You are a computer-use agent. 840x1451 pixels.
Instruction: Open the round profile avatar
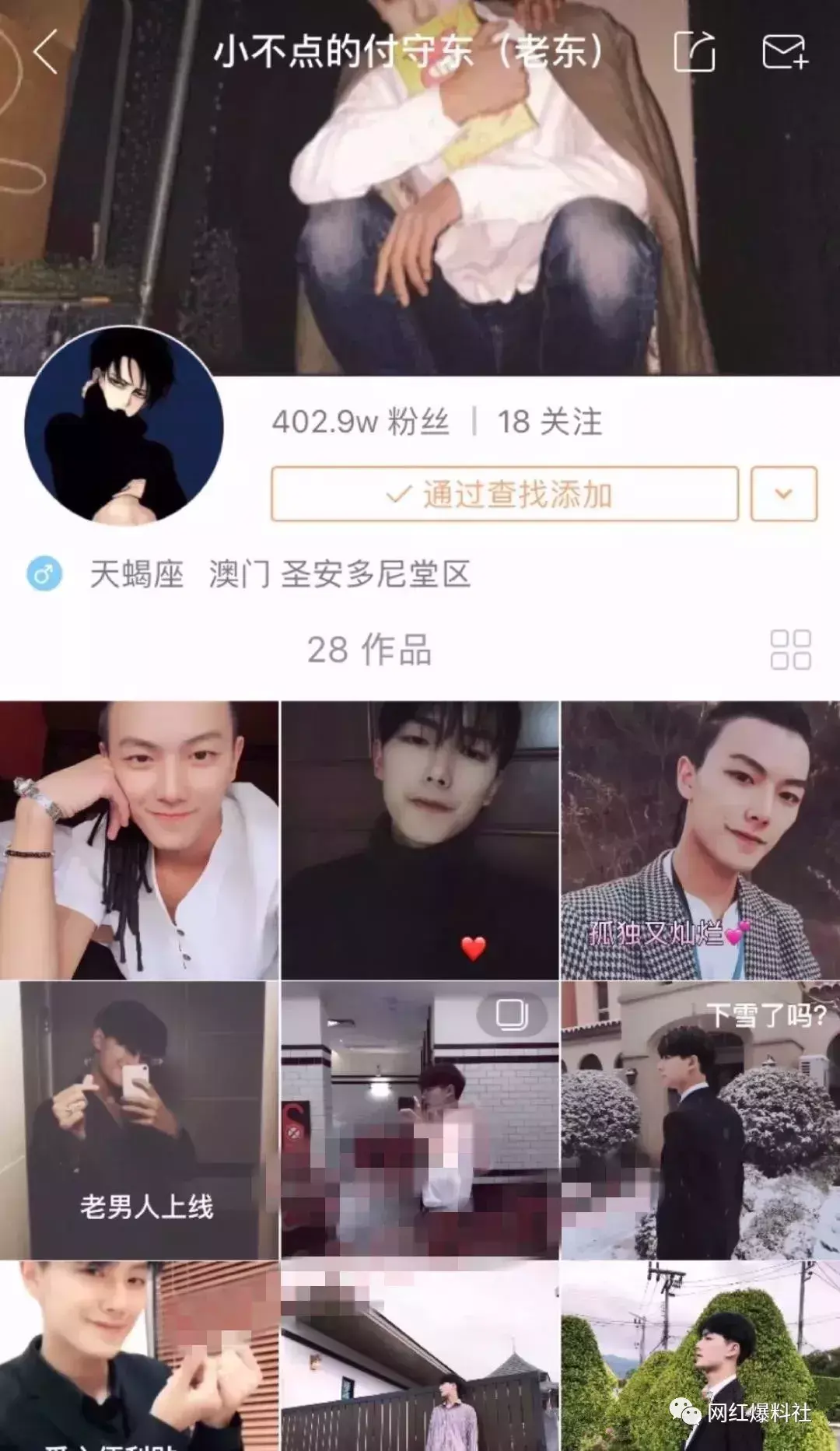[x=124, y=426]
